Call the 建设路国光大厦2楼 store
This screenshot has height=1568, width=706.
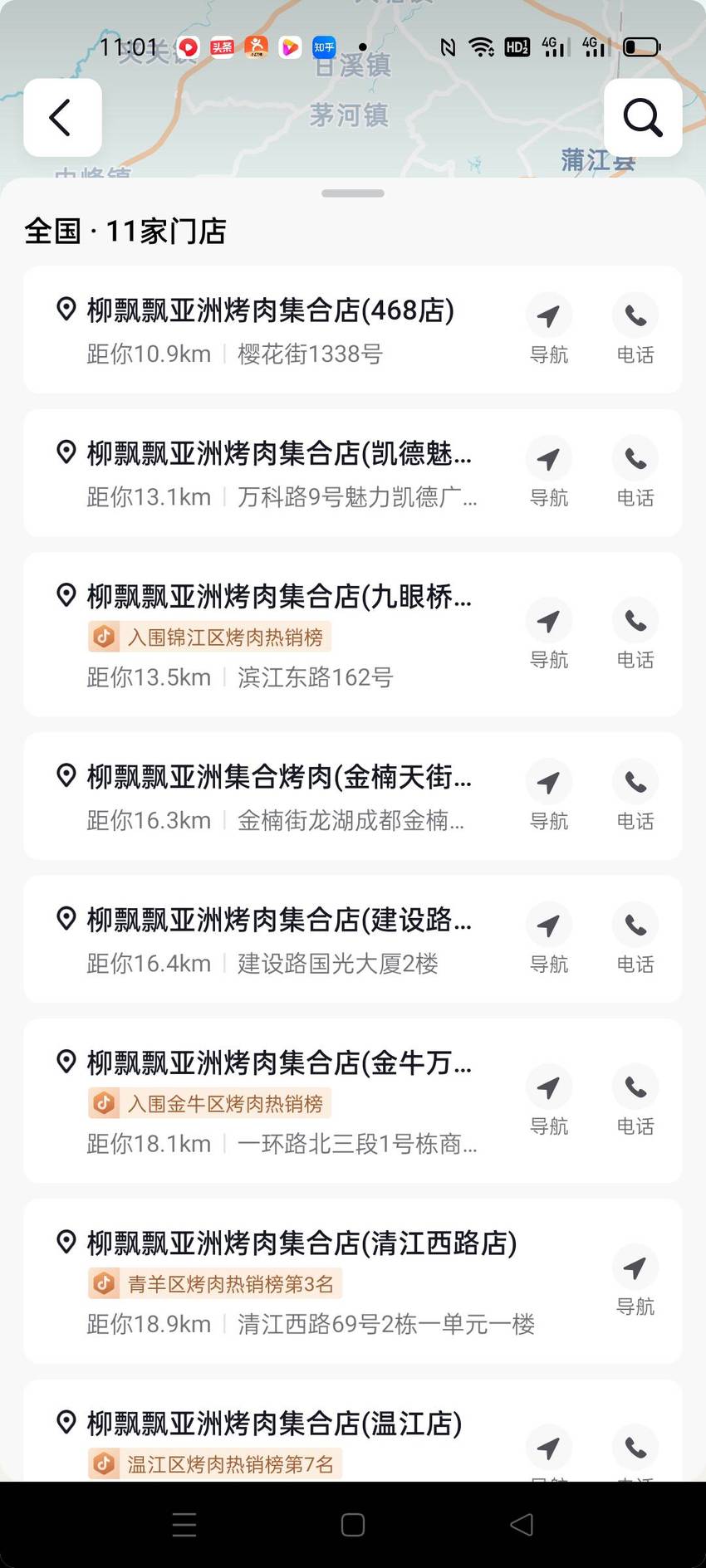[x=635, y=939]
